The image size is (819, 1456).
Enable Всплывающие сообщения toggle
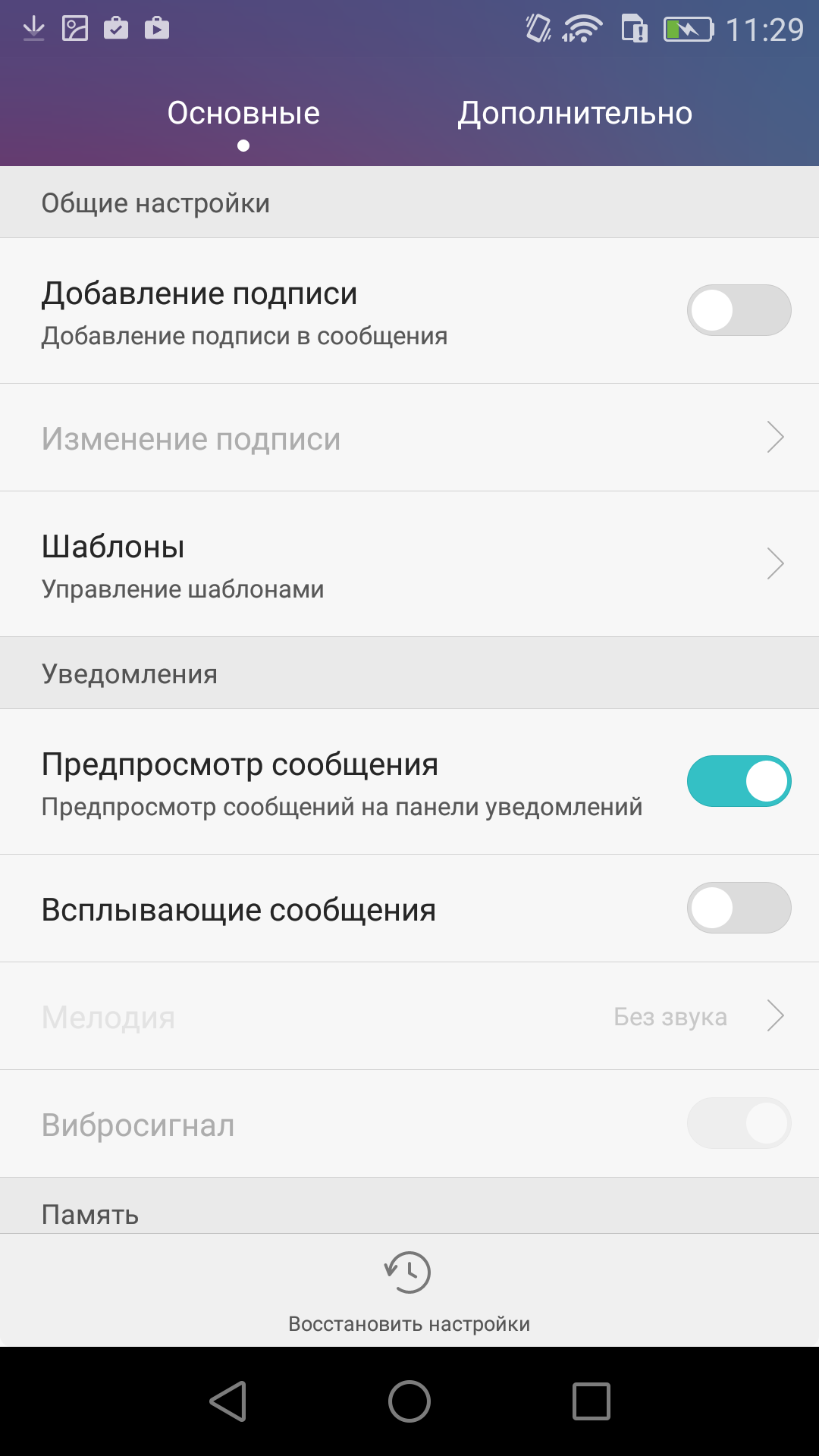point(739,908)
